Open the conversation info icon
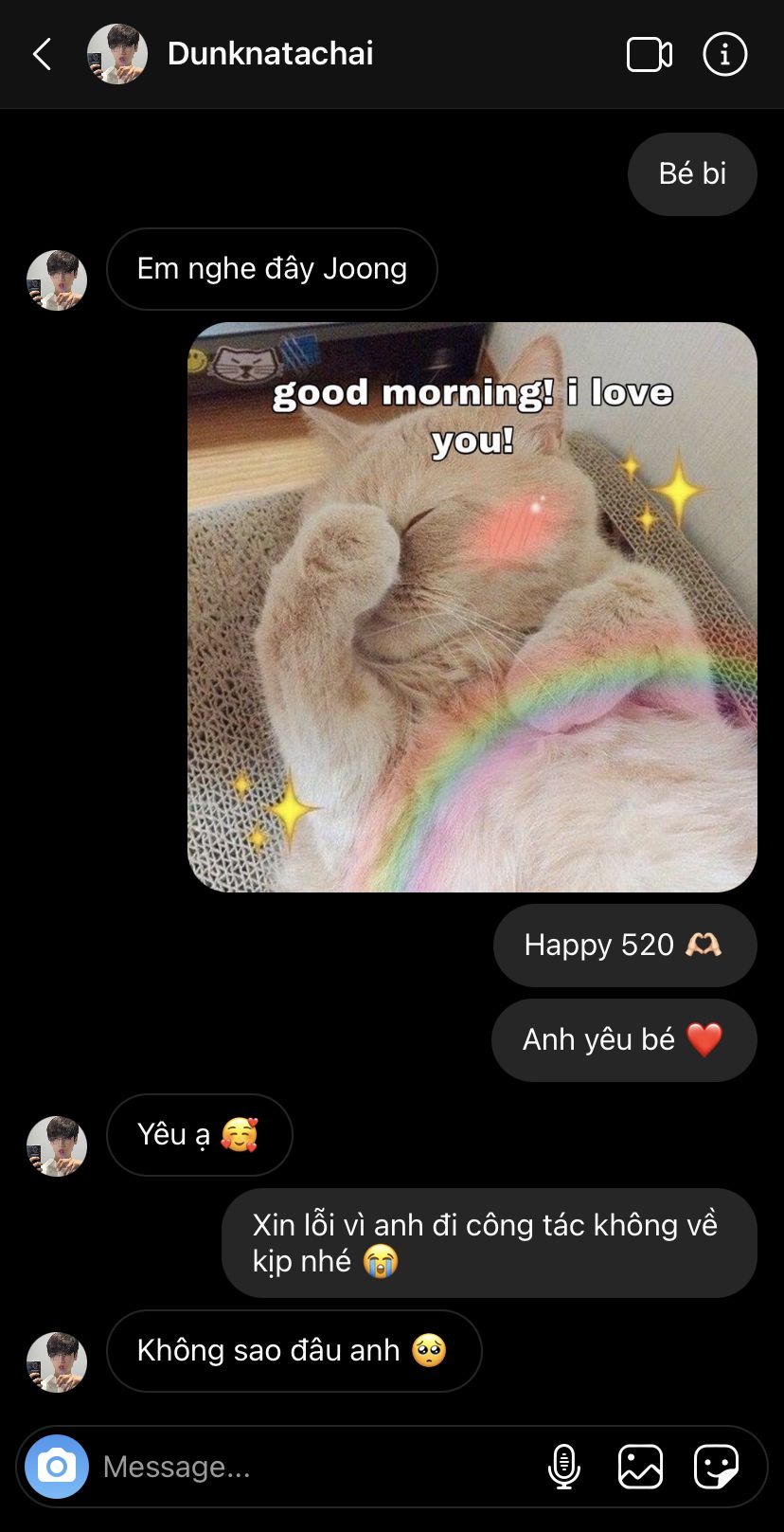784x1532 pixels. click(x=725, y=54)
